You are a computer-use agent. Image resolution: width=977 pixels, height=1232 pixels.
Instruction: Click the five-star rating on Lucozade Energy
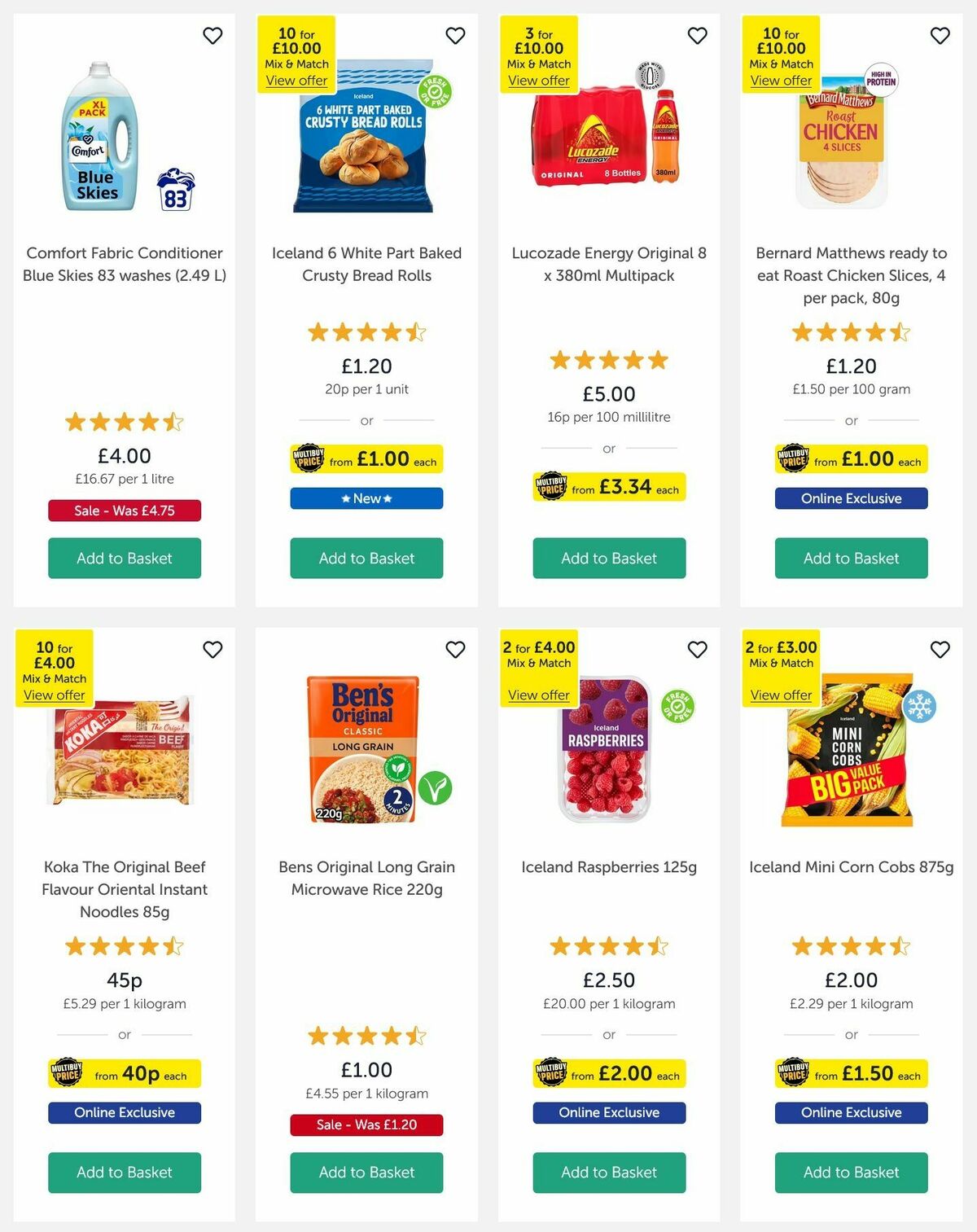[609, 359]
